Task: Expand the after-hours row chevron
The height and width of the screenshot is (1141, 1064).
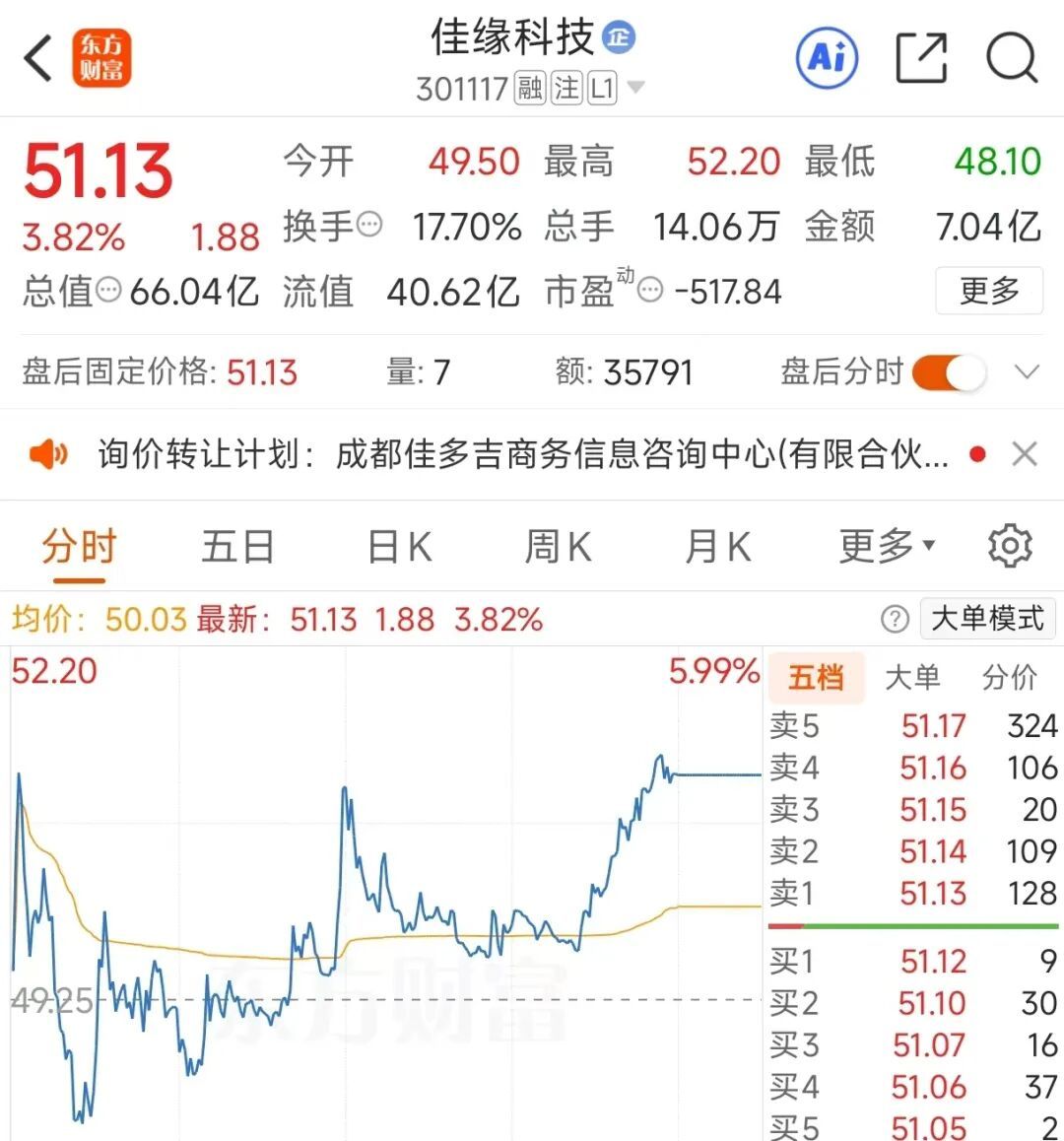Action: coord(1027,372)
